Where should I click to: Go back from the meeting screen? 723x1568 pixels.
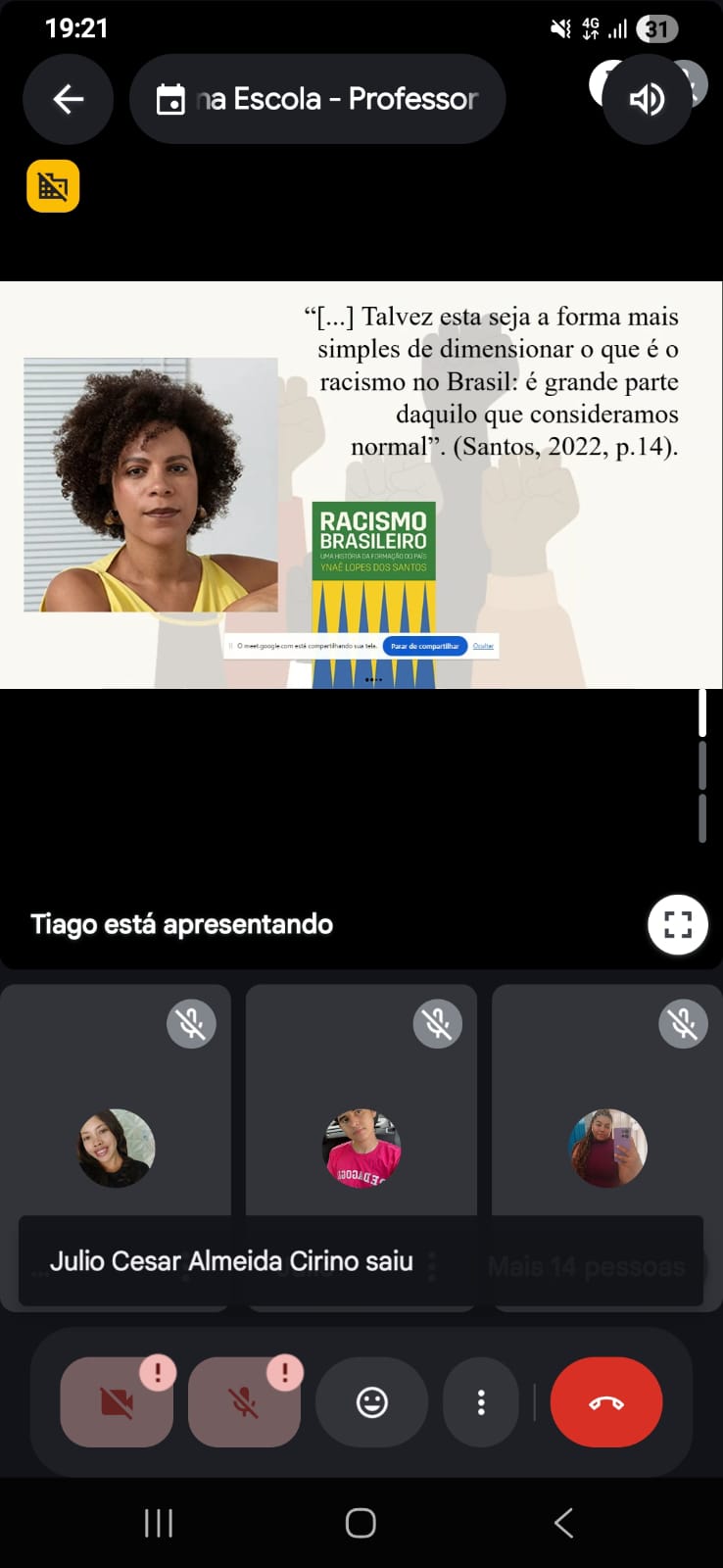tap(68, 99)
